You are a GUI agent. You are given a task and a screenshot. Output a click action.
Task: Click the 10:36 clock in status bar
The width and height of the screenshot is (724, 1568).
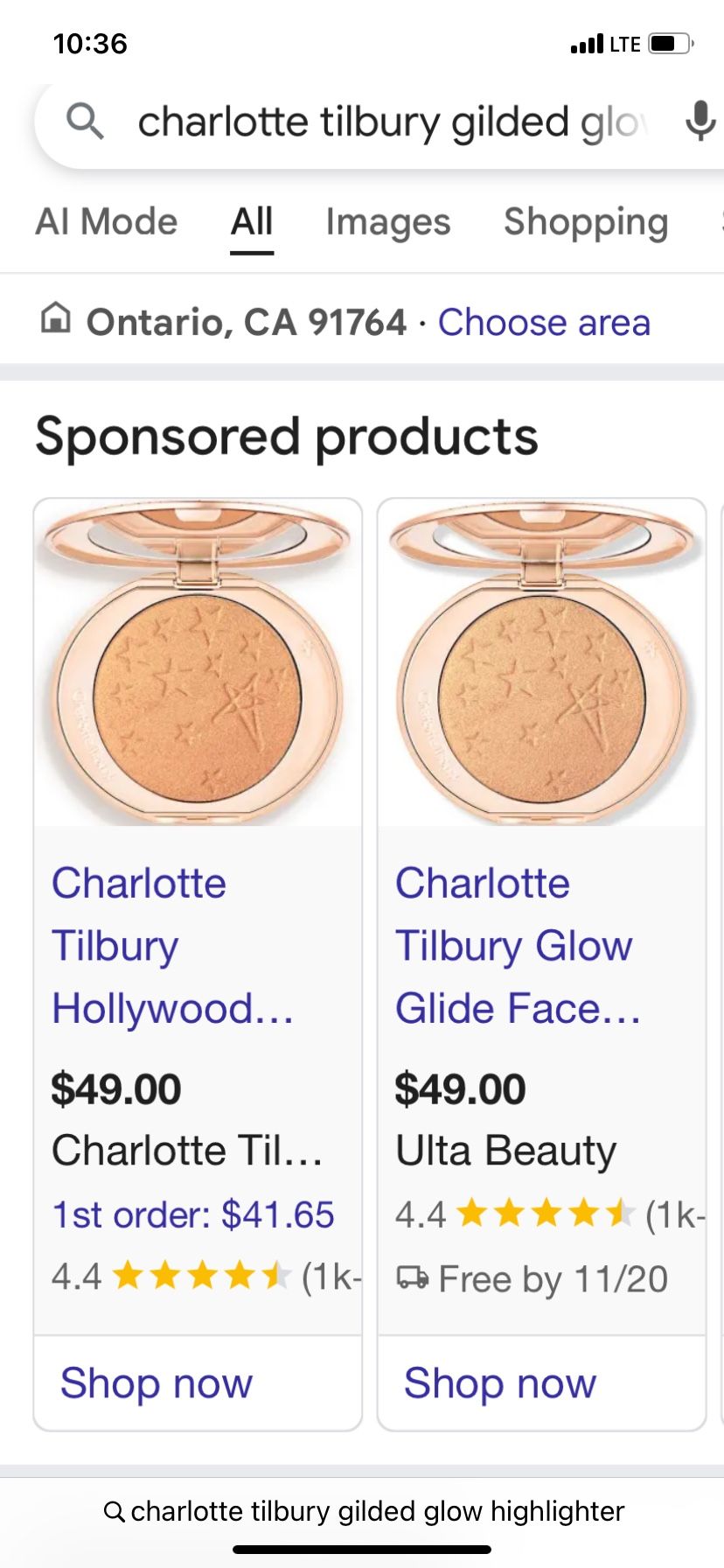click(x=88, y=43)
